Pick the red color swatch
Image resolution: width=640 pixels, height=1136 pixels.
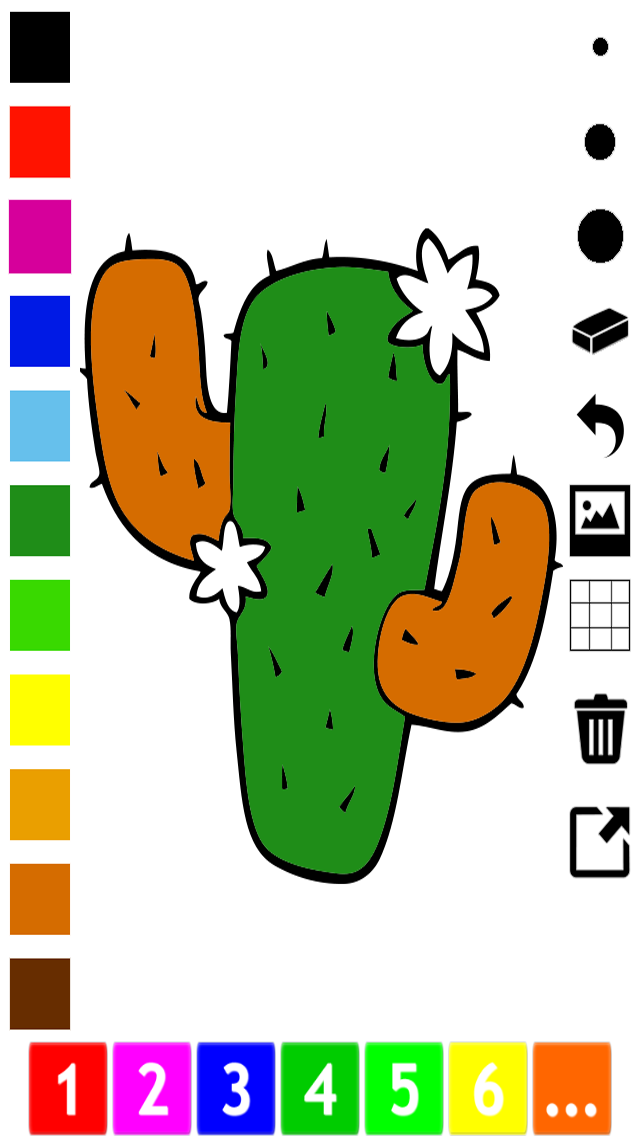[40, 141]
